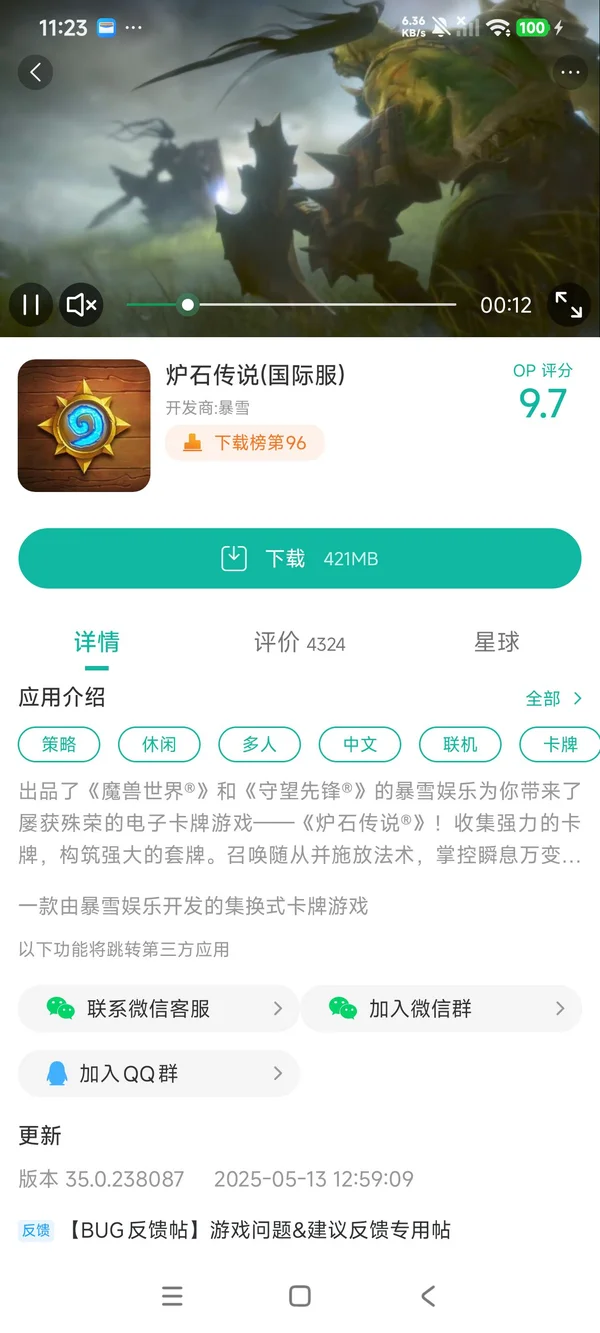Join the QQ group 加入QQ群
The height and width of the screenshot is (1333, 600).
[x=159, y=1074]
